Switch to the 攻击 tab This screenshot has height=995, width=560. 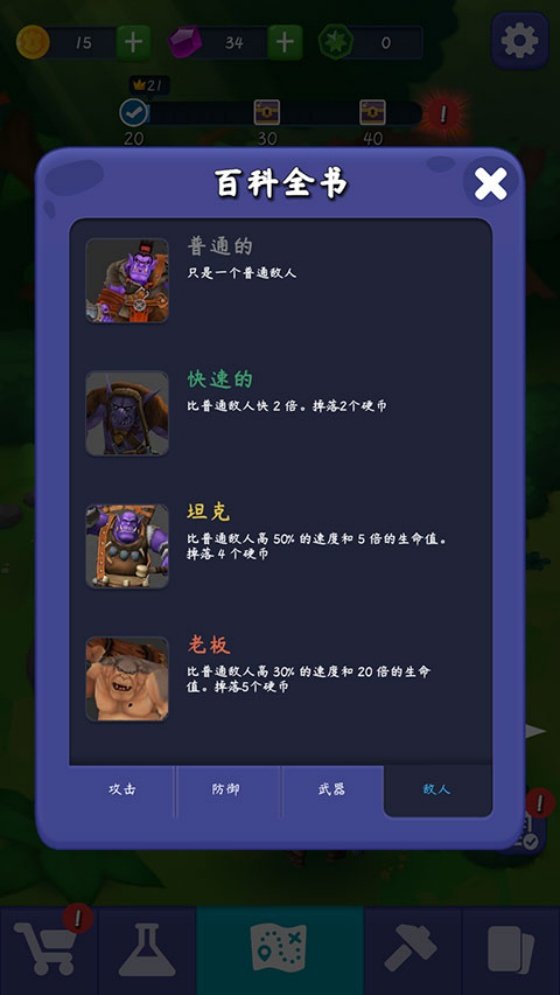122,790
